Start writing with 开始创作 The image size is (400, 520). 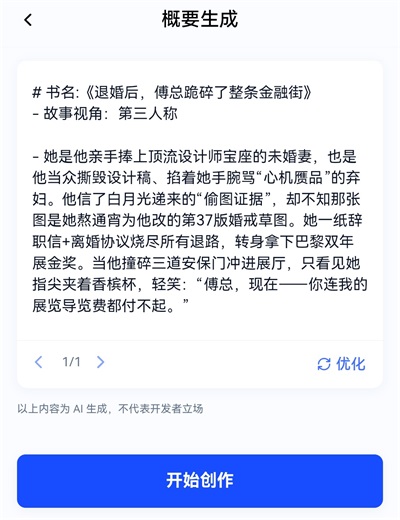click(x=200, y=481)
